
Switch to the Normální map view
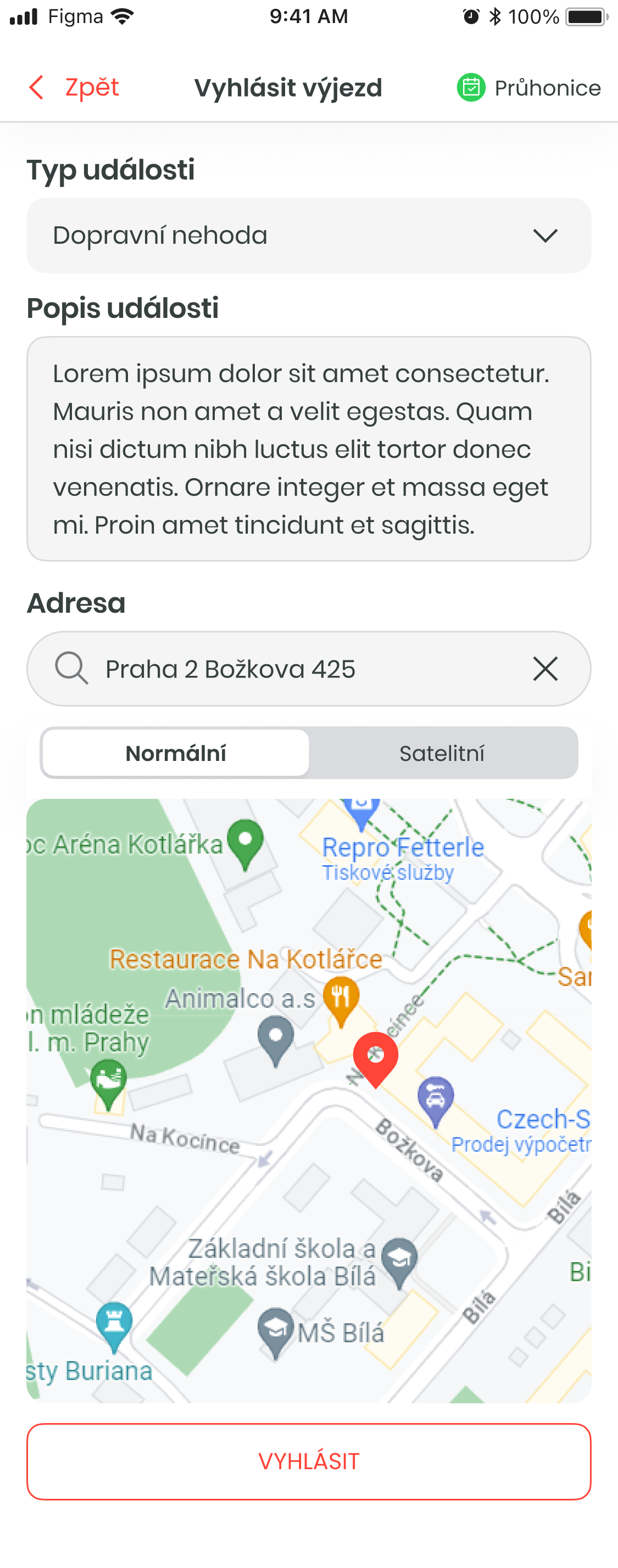point(176,754)
